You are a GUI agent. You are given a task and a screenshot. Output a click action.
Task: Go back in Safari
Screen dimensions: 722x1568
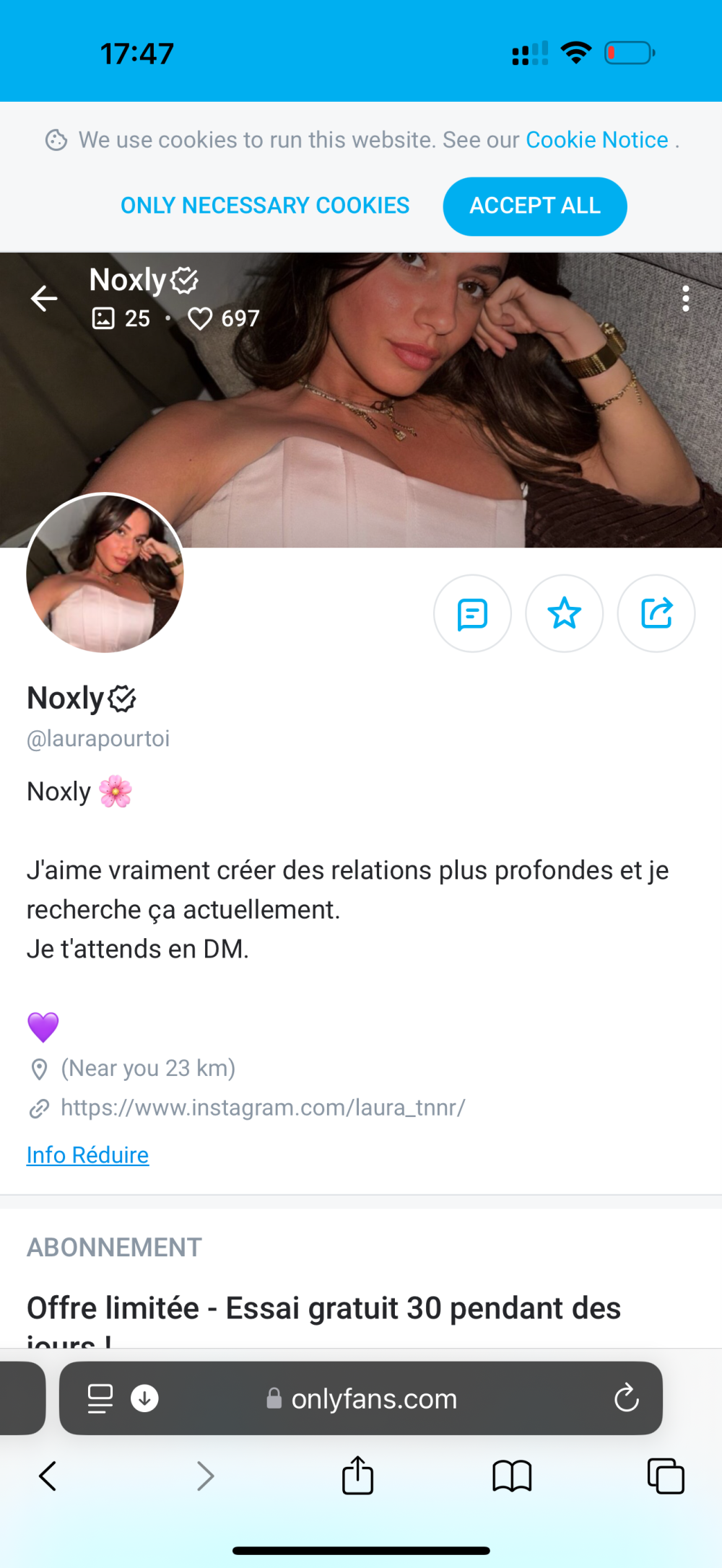[48, 1476]
